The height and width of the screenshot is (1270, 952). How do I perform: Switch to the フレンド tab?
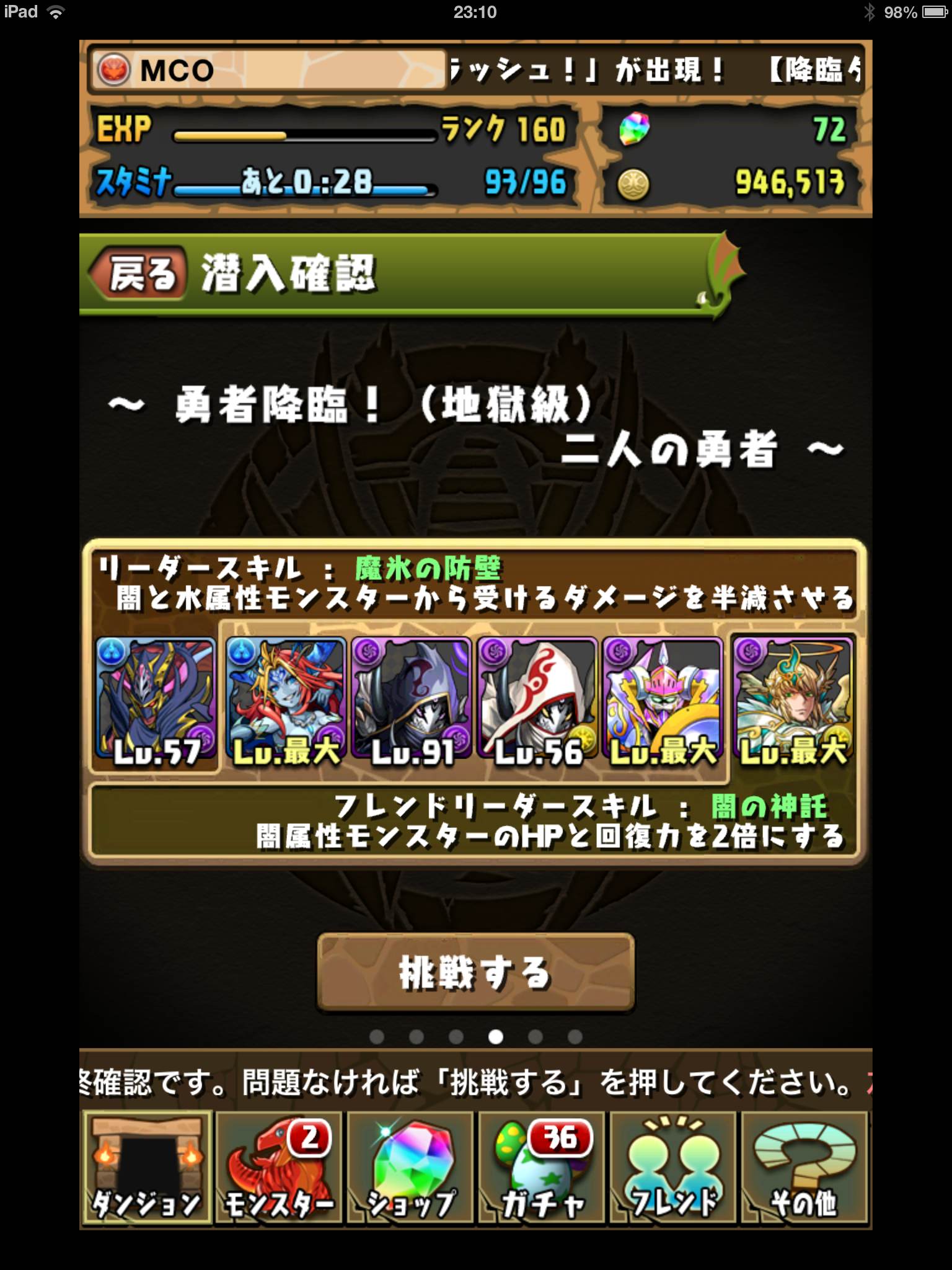point(673,1167)
